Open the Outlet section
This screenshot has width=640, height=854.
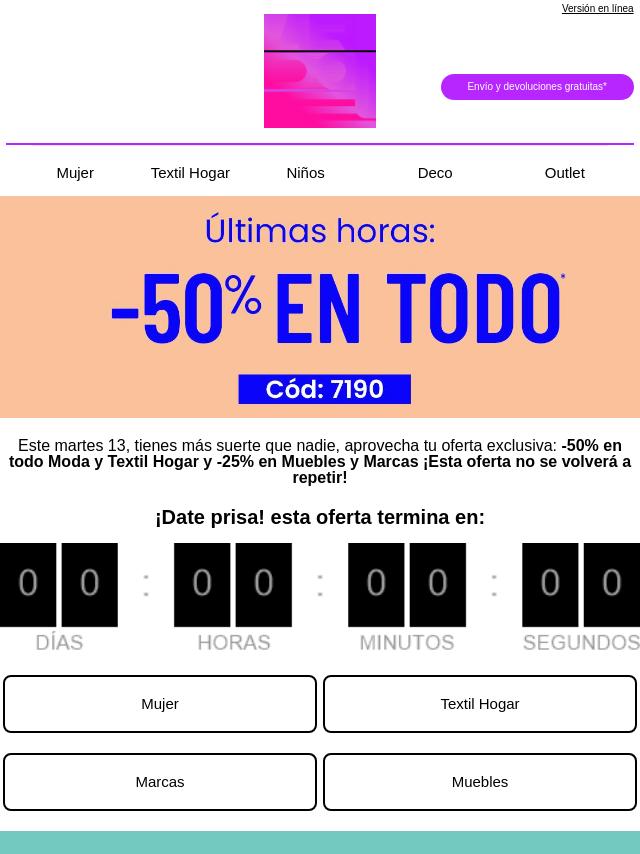[564, 172]
